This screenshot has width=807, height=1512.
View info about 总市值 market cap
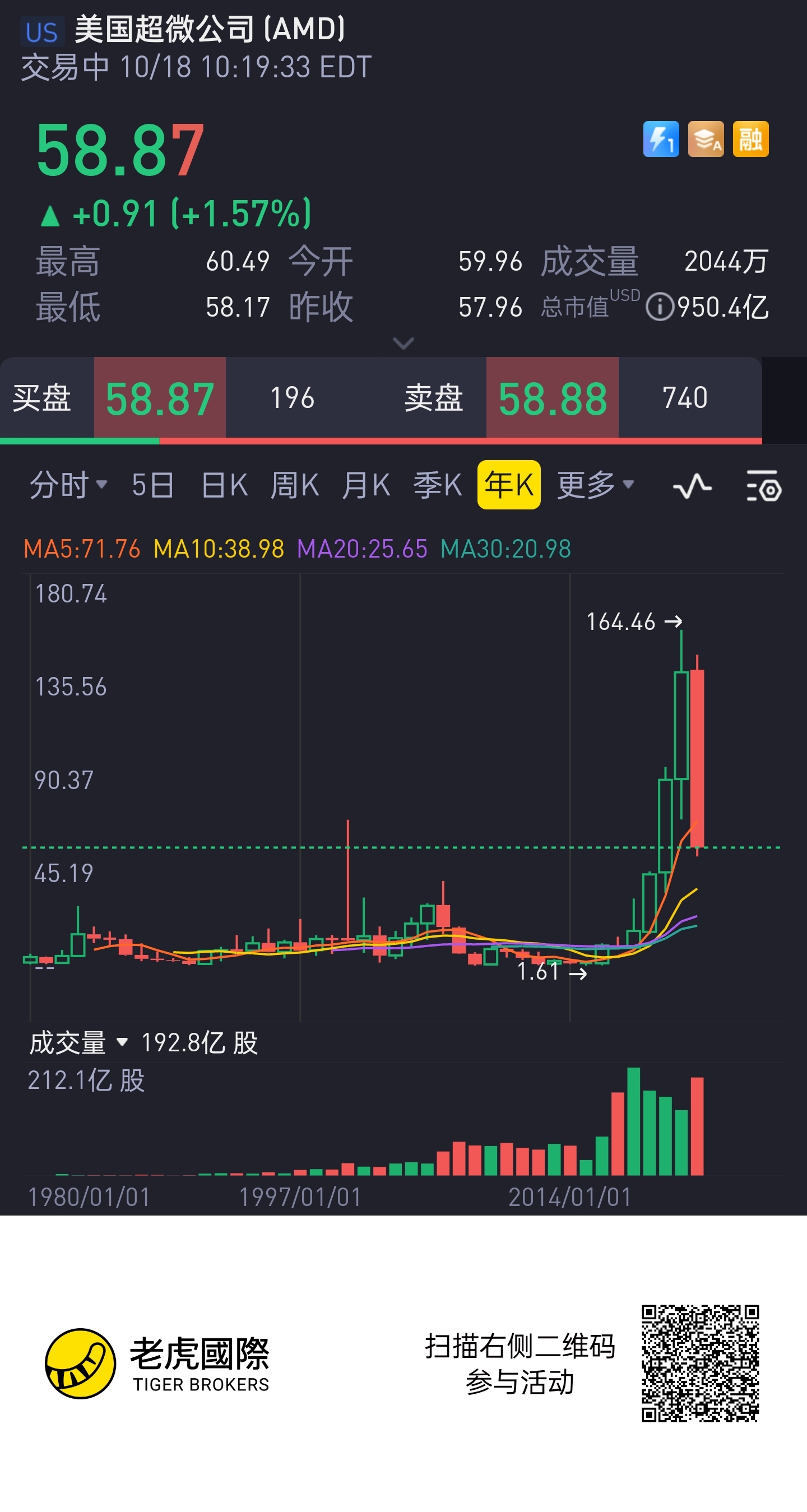(659, 307)
